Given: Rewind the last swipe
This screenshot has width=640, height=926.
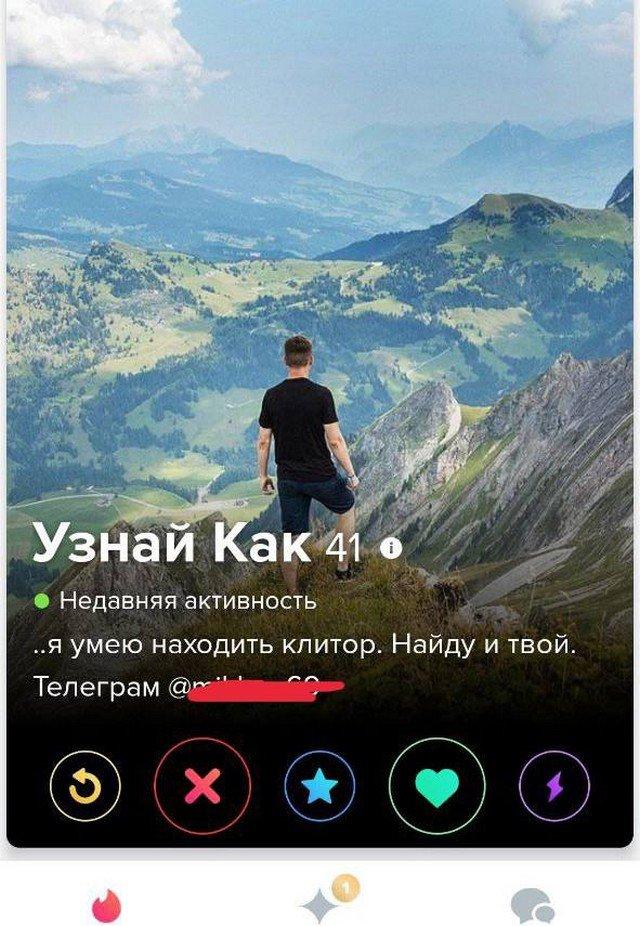Looking at the screenshot, I should [84, 785].
